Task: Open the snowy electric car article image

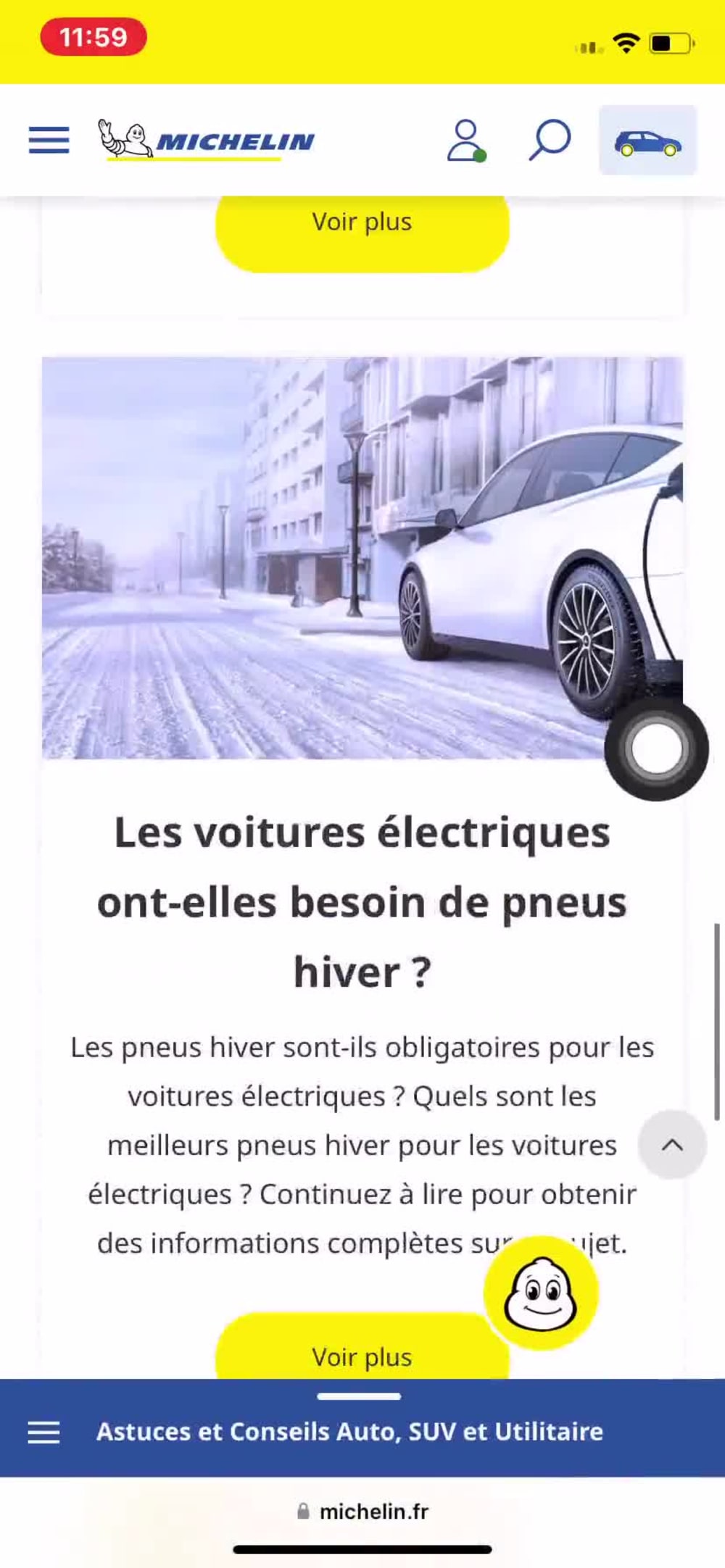Action: [362, 558]
